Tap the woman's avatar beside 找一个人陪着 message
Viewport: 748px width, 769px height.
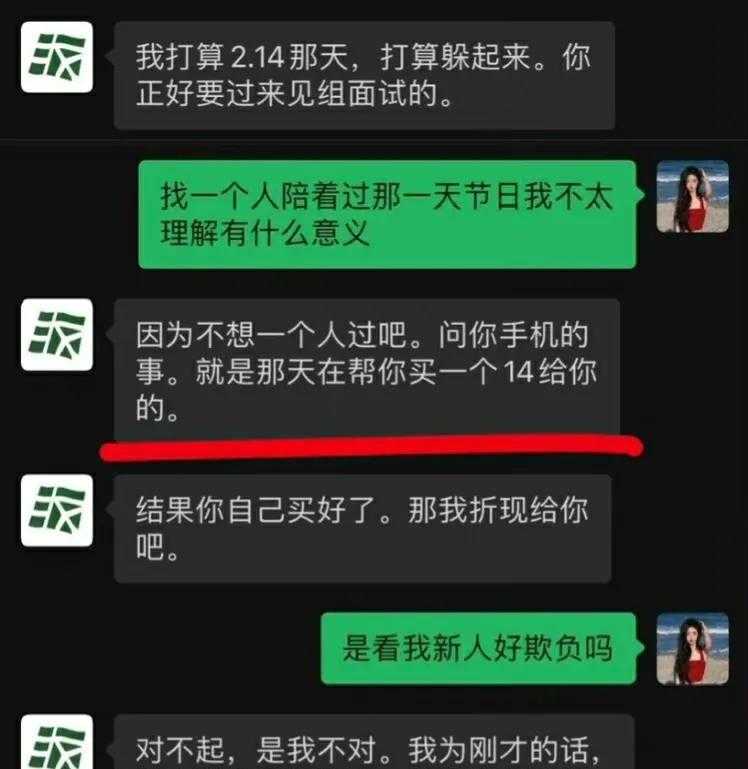pyautogui.click(x=692, y=196)
